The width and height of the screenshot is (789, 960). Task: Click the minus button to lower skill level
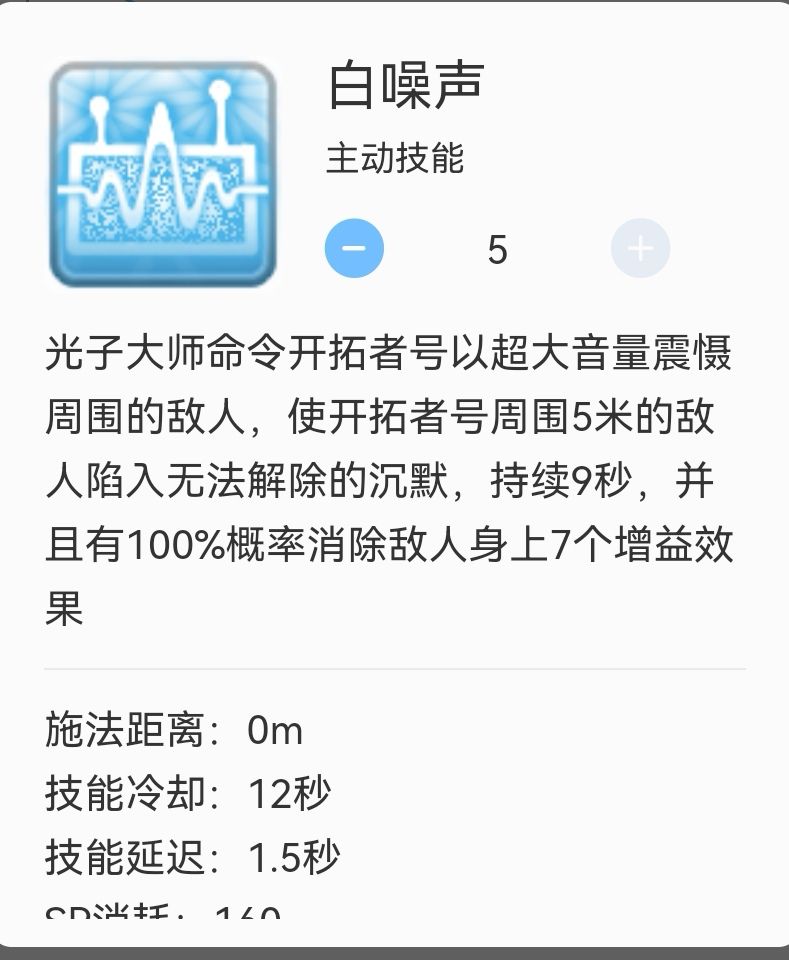pyautogui.click(x=355, y=247)
